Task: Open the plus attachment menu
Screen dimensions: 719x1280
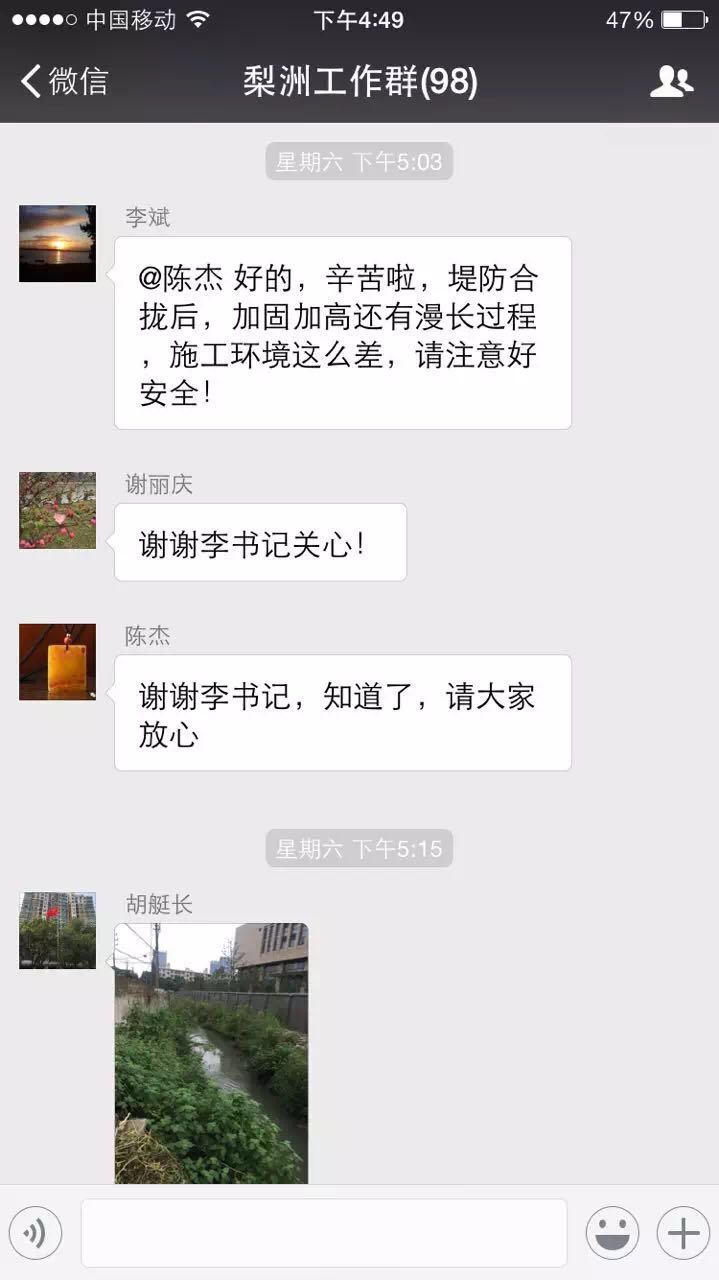Action: 683,1233
